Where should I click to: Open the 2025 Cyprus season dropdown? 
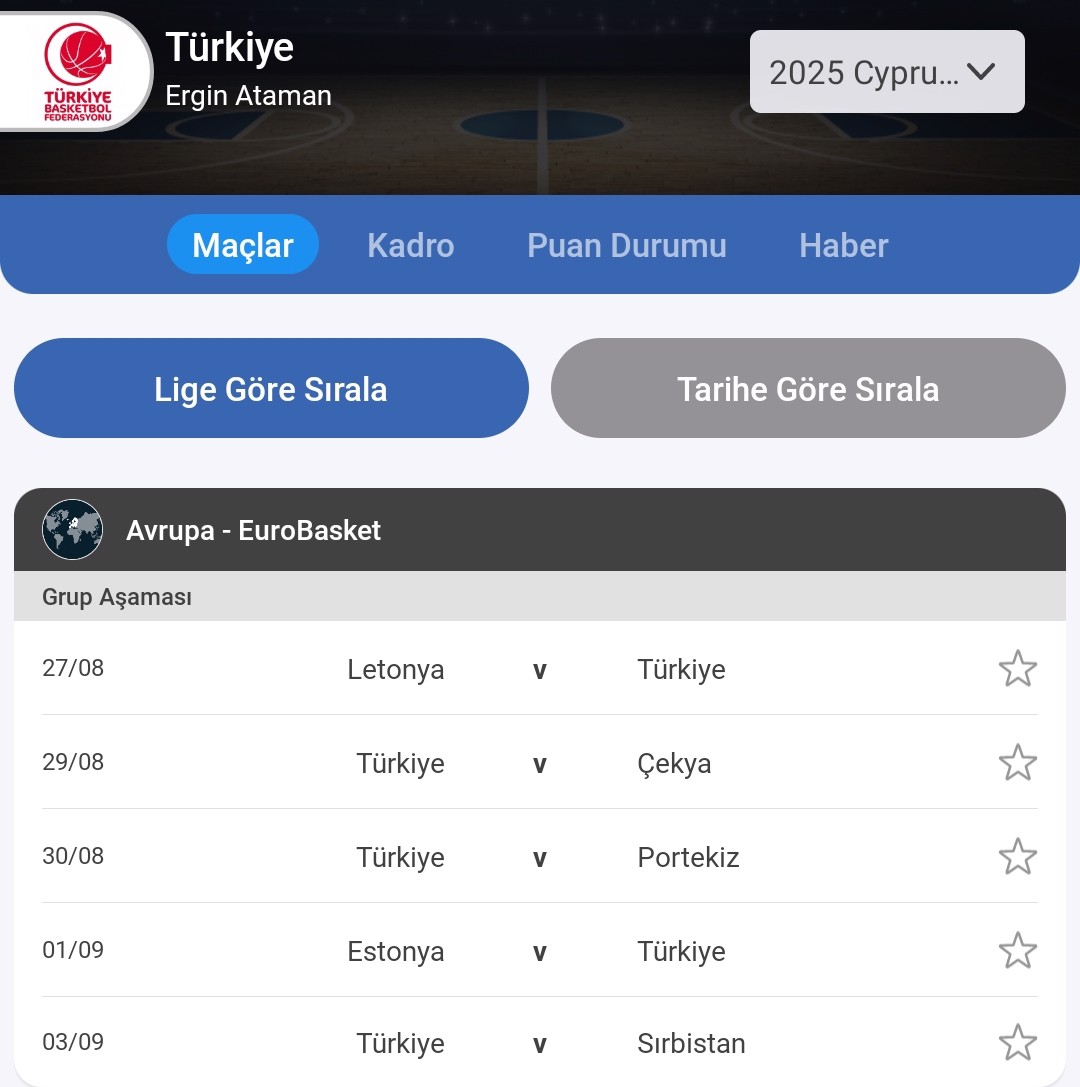pos(886,72)
